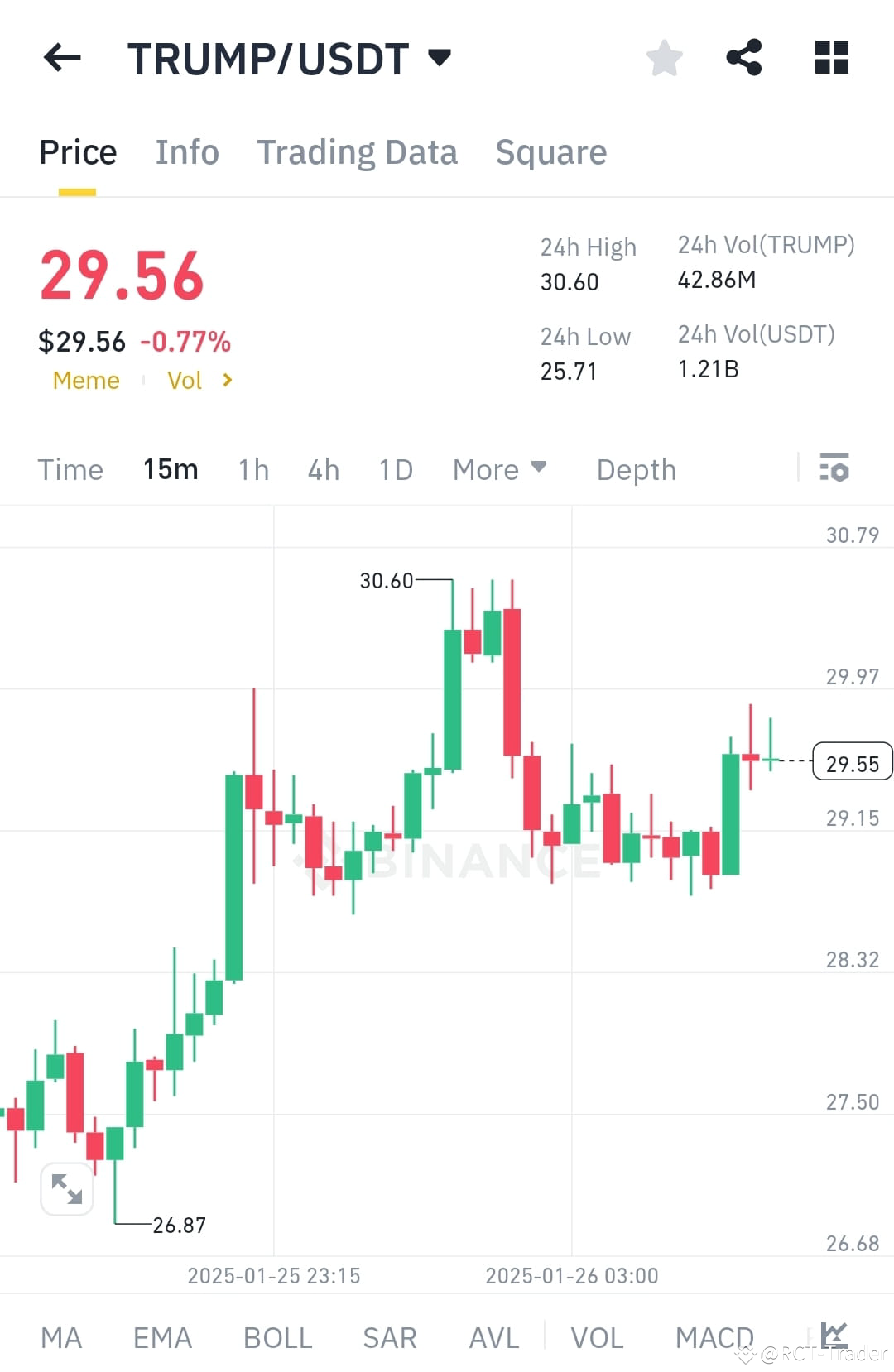Expand the More timeframes dropdown

500,469
